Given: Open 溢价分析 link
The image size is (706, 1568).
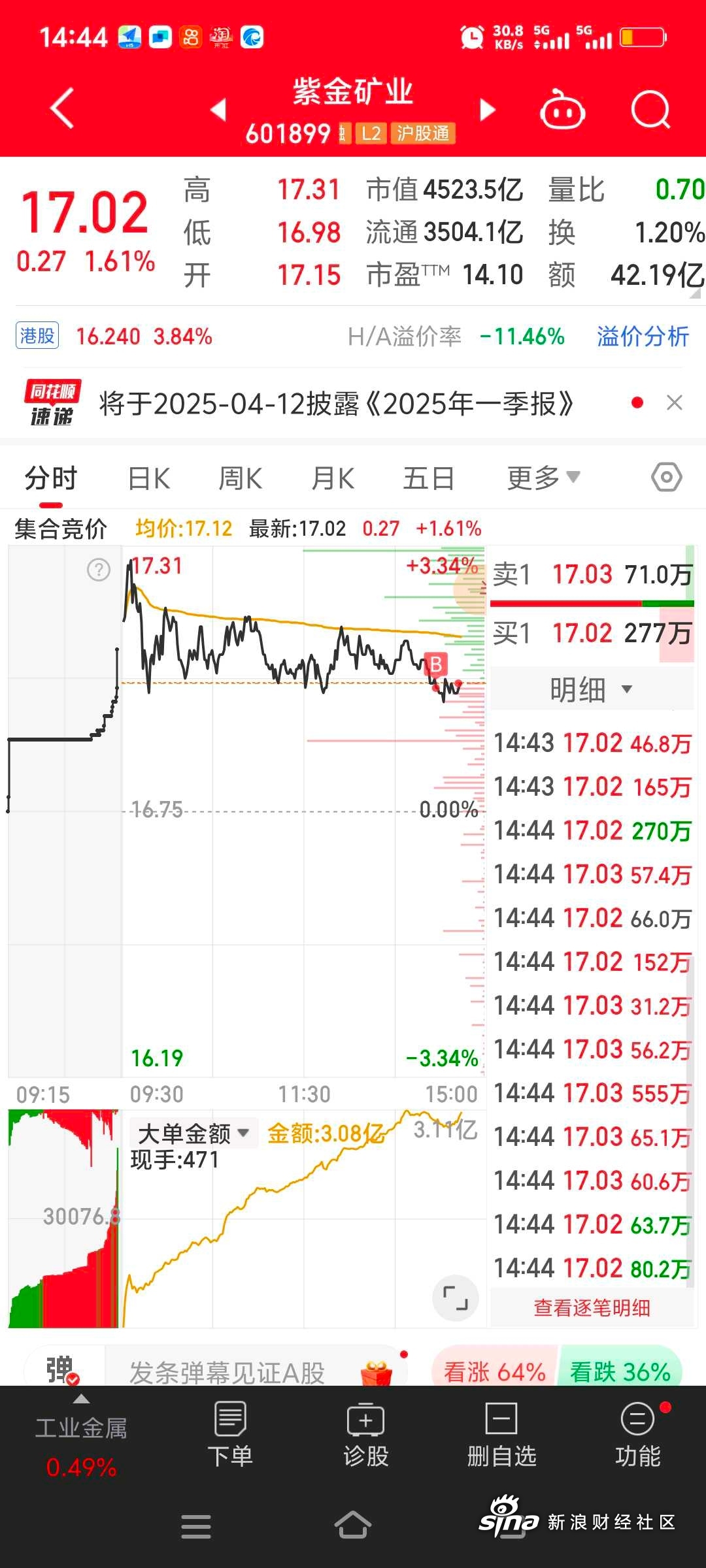Looking at the screenshot, I should (643, 336).
